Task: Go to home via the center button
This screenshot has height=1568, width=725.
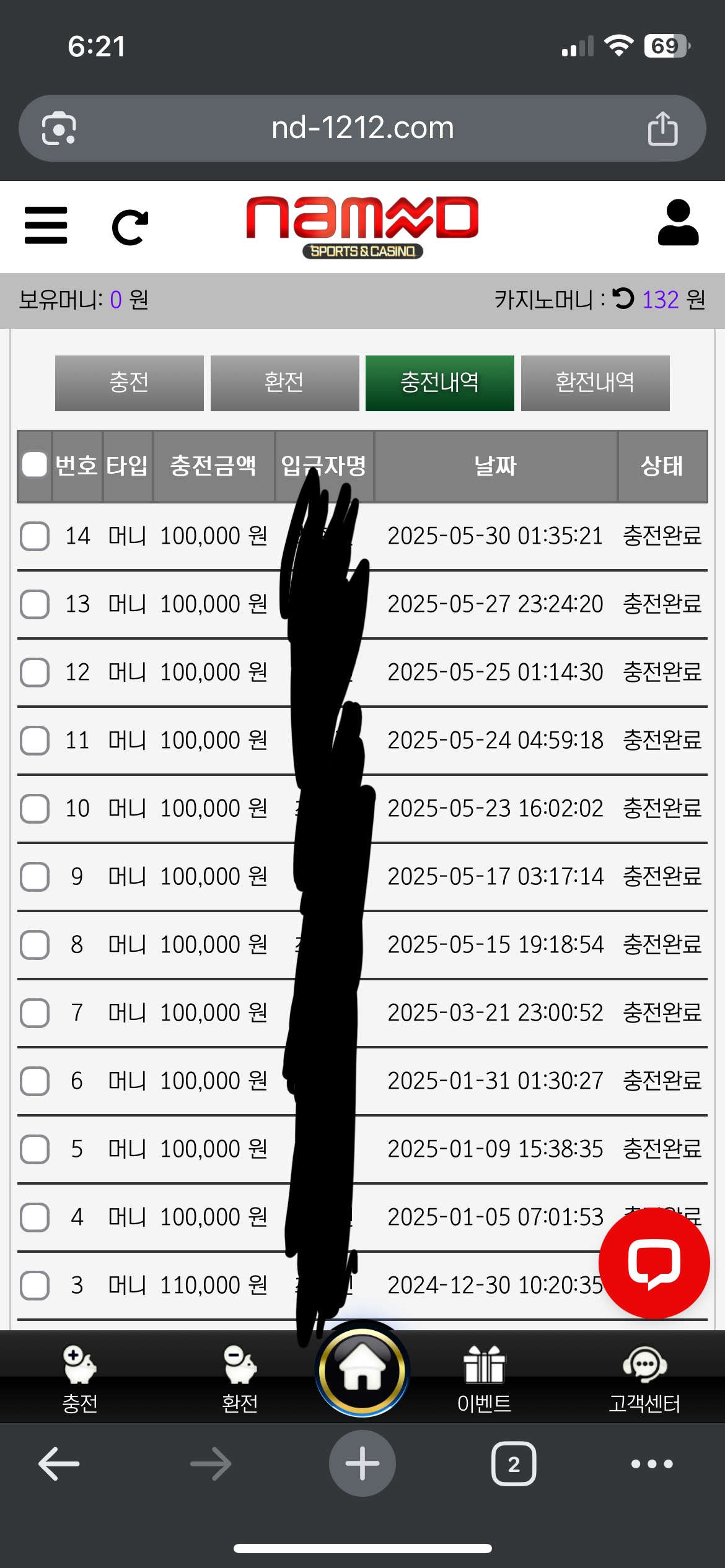Action: [362, 1369]
